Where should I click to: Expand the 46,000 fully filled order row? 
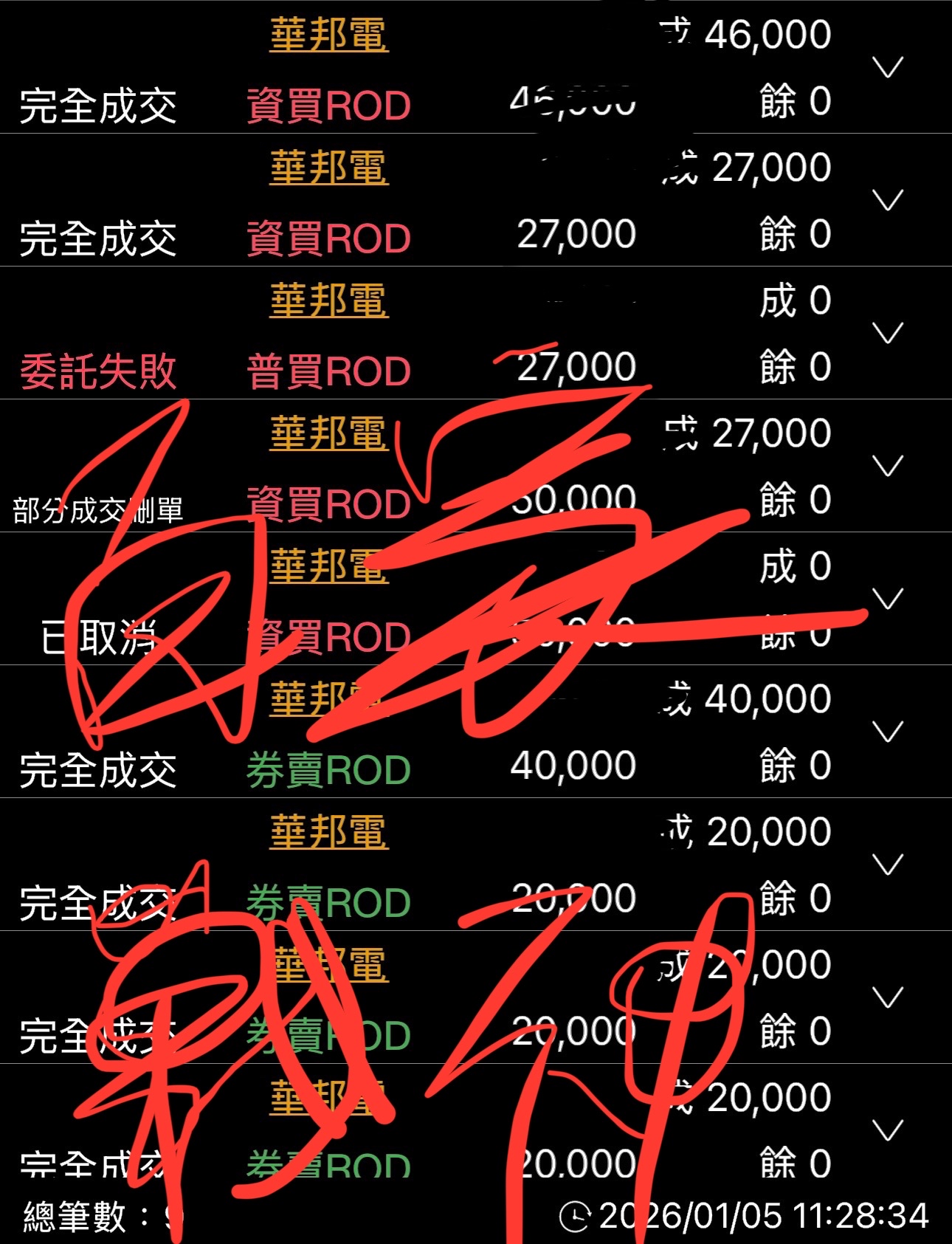tap(888, 68)
